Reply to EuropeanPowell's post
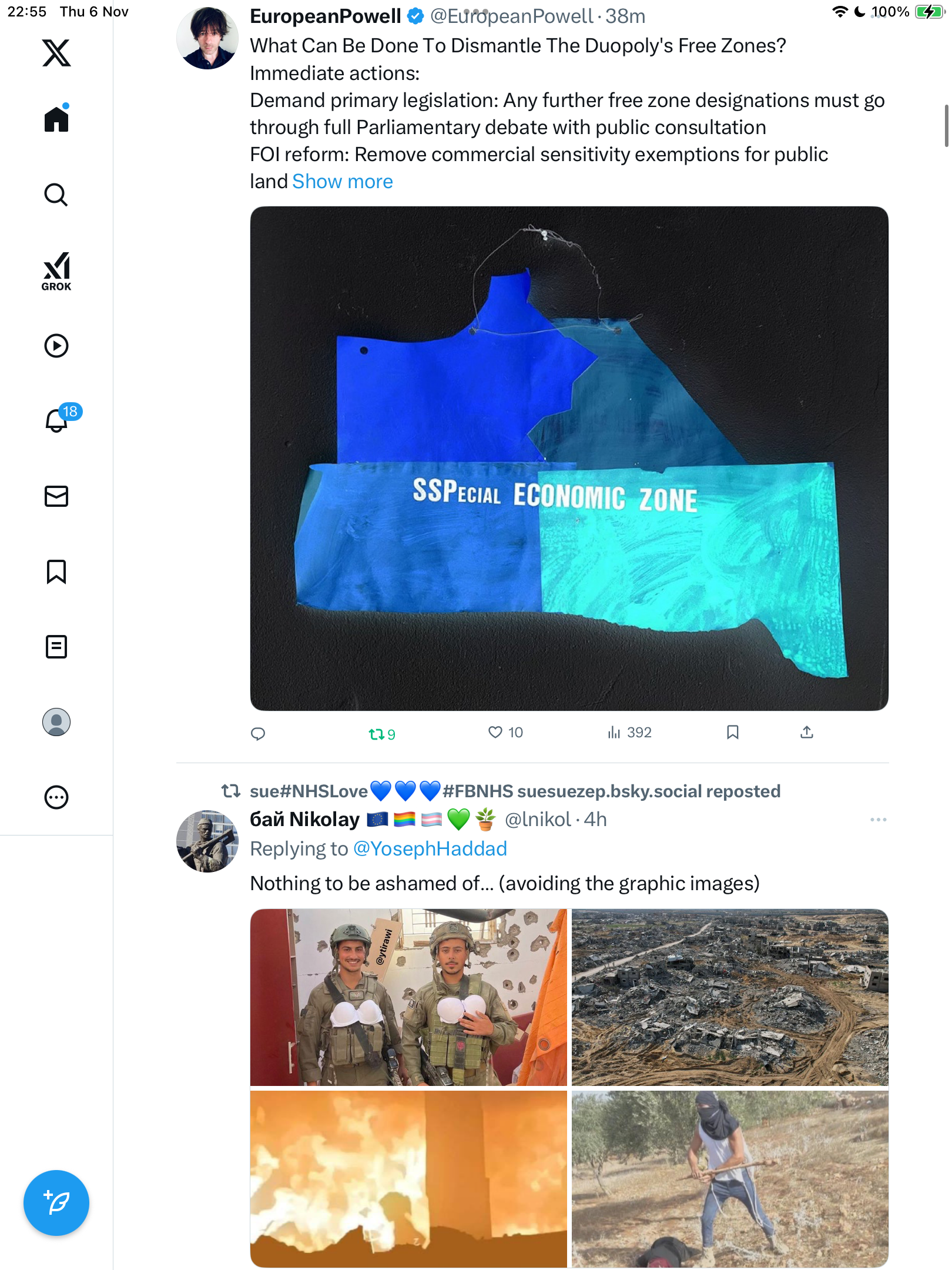Screen dimensions: 952x1270 (258, 733)
